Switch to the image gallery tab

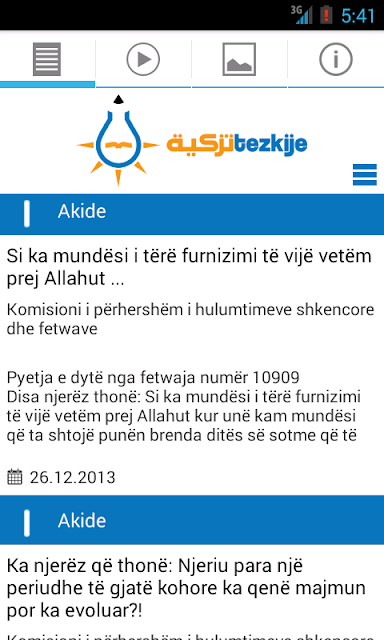point(239,59)
